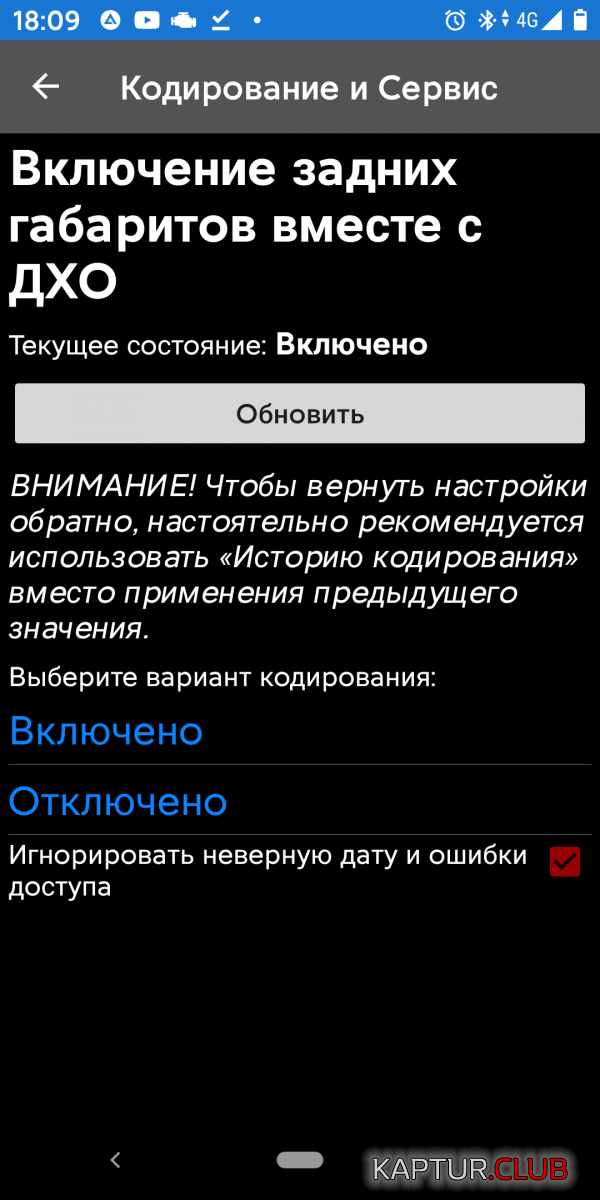600x1200 pixels.
Task: Tap the Обновить button
Action: click(300, 413)
